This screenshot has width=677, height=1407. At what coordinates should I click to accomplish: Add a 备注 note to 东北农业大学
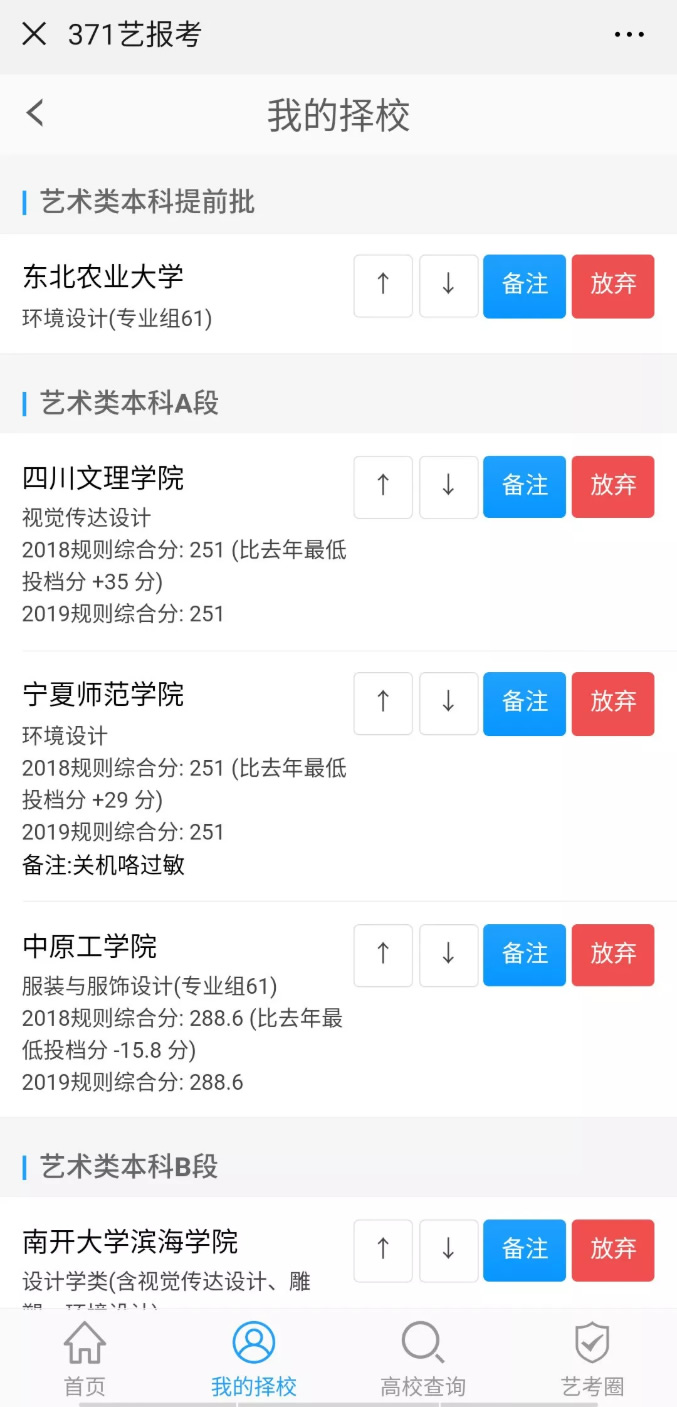tap(525, 286)
